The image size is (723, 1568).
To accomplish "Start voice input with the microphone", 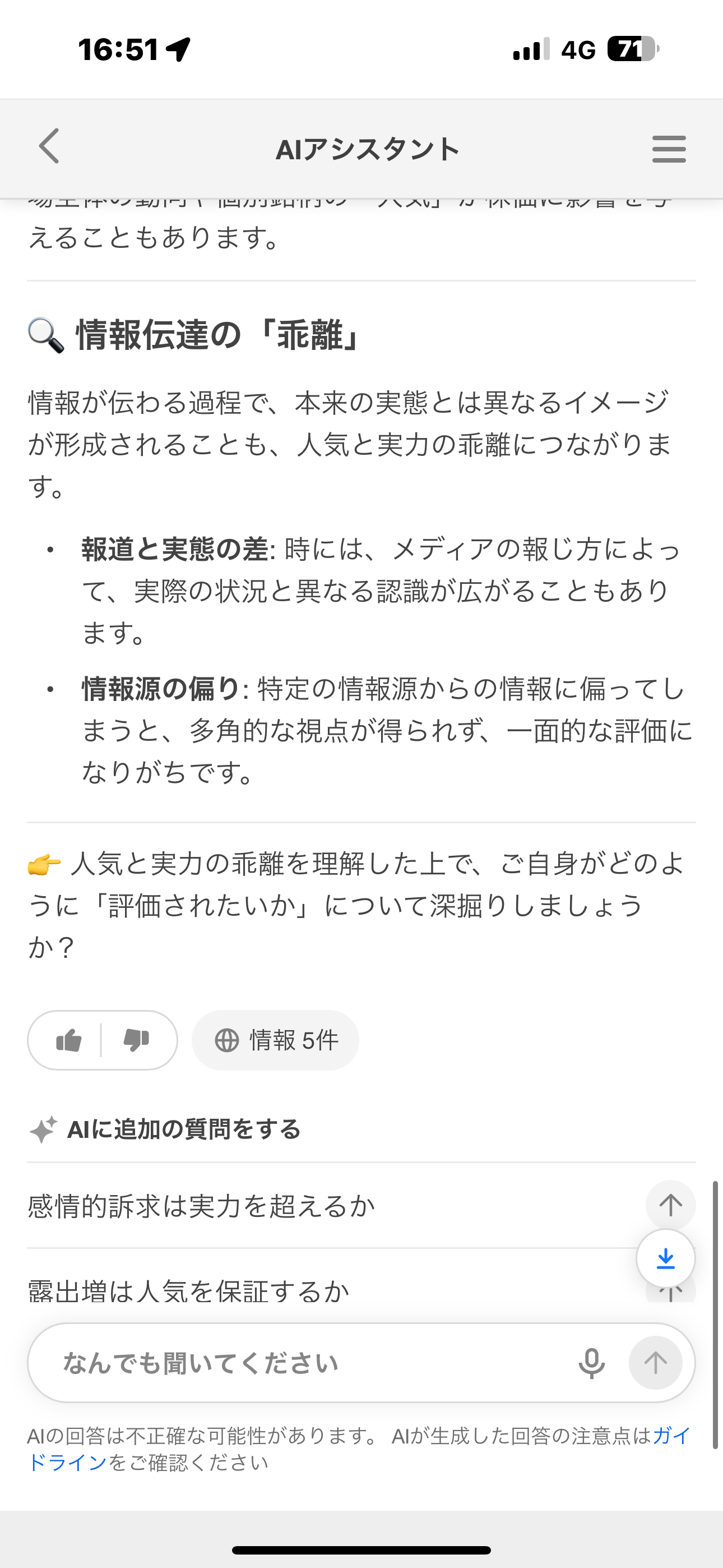I will (x=591, y=1363).
